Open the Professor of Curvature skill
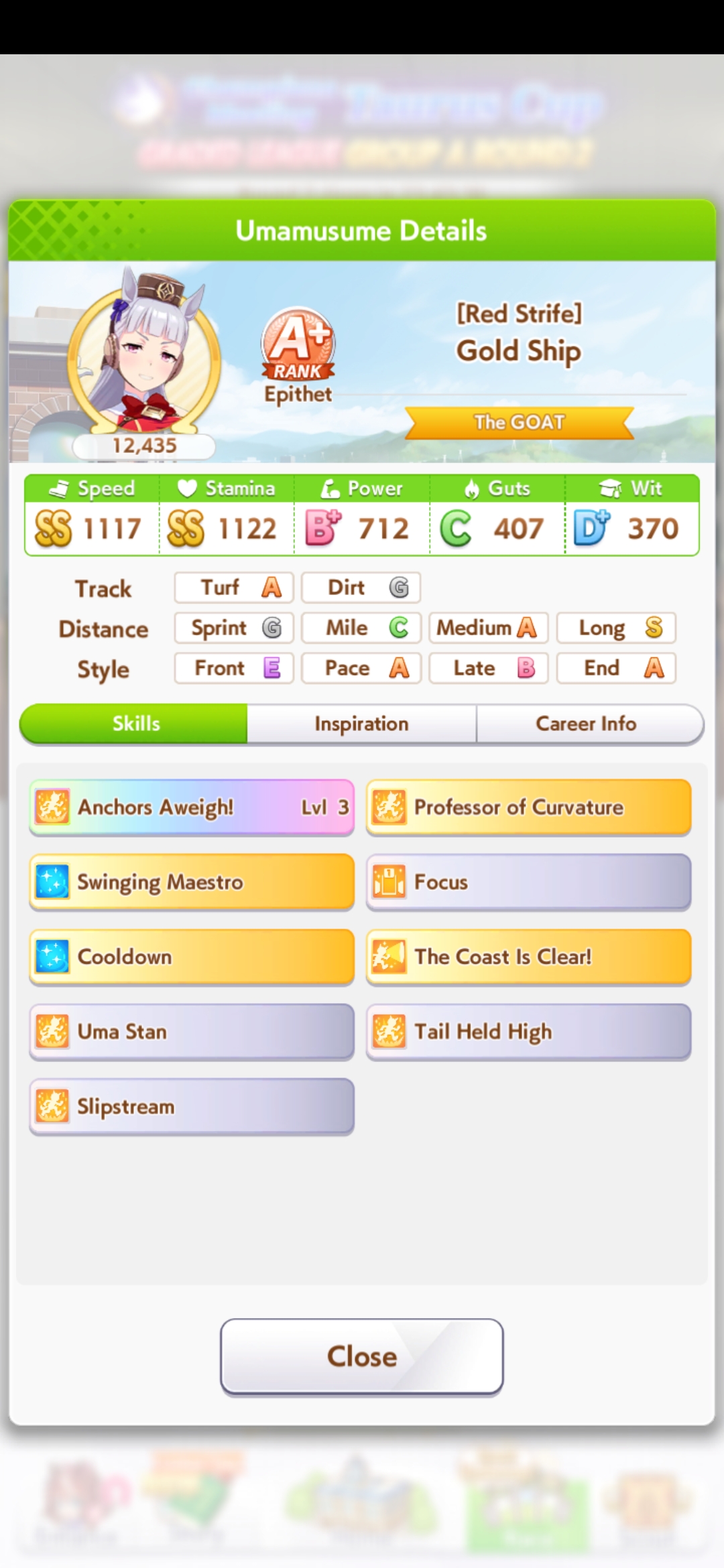Viewport: 724px width, 1568px height. click(x=528, y=807)
